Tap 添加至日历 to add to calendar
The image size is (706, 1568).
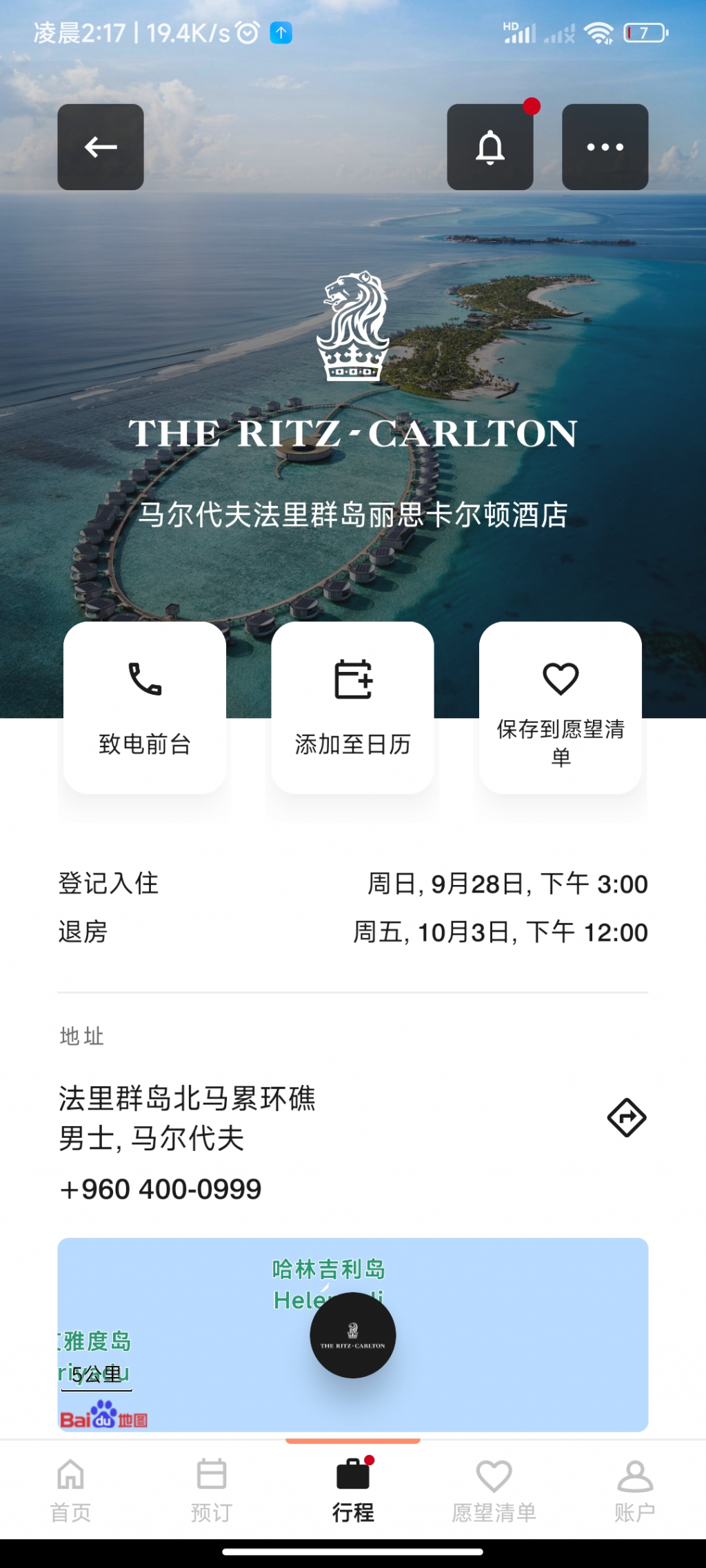click(x=352, y=707)
